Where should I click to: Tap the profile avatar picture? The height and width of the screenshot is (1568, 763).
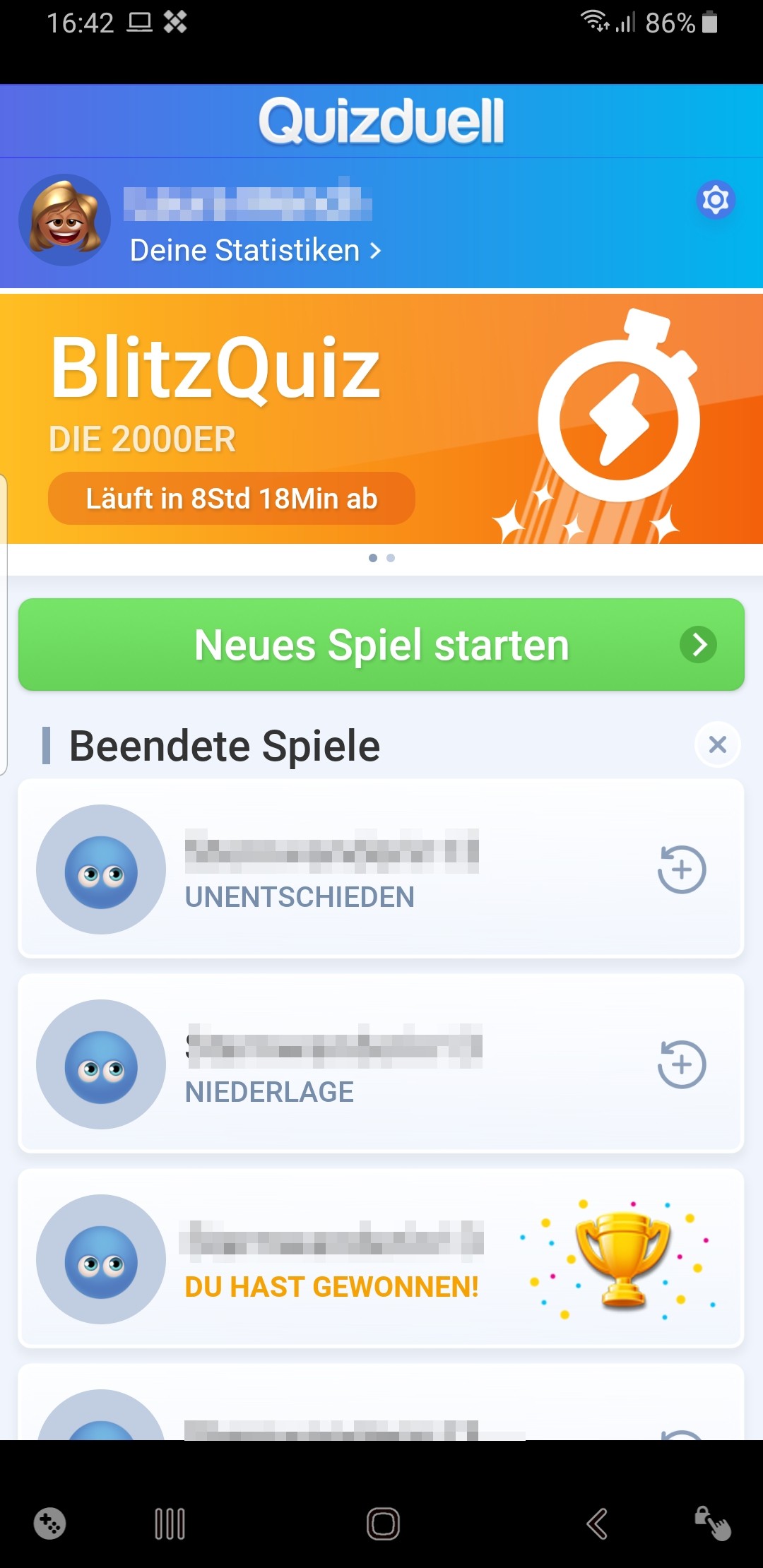[x=64, y=220]
